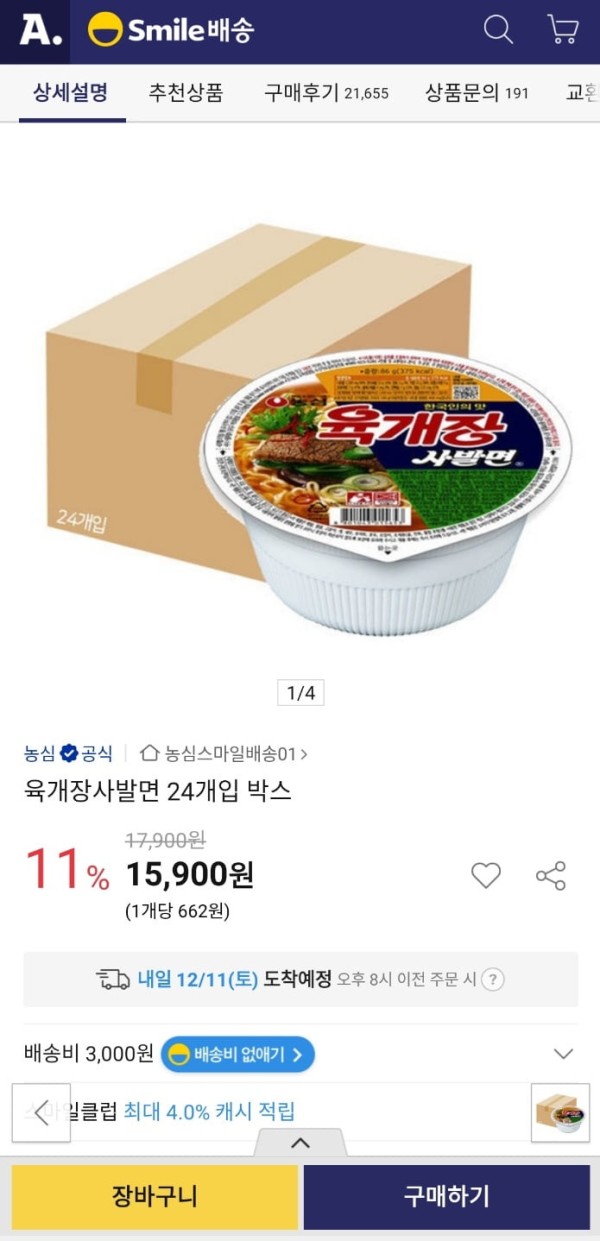This screenshot has width=600, height=1241.
Task: Add product to wishlist with heart icon
Action: (486, 876)
